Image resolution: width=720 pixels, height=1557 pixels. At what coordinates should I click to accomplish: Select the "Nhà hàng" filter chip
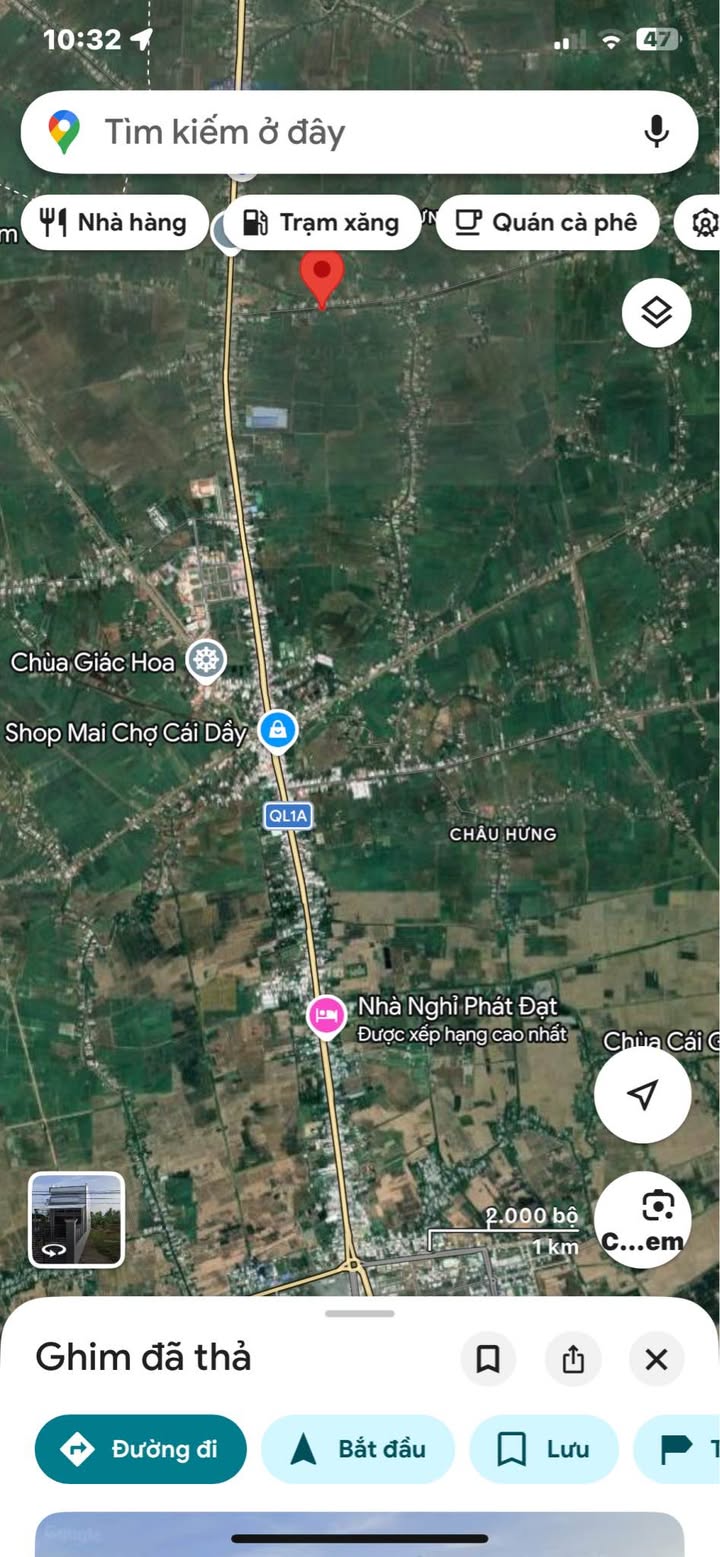coord(115,222)
